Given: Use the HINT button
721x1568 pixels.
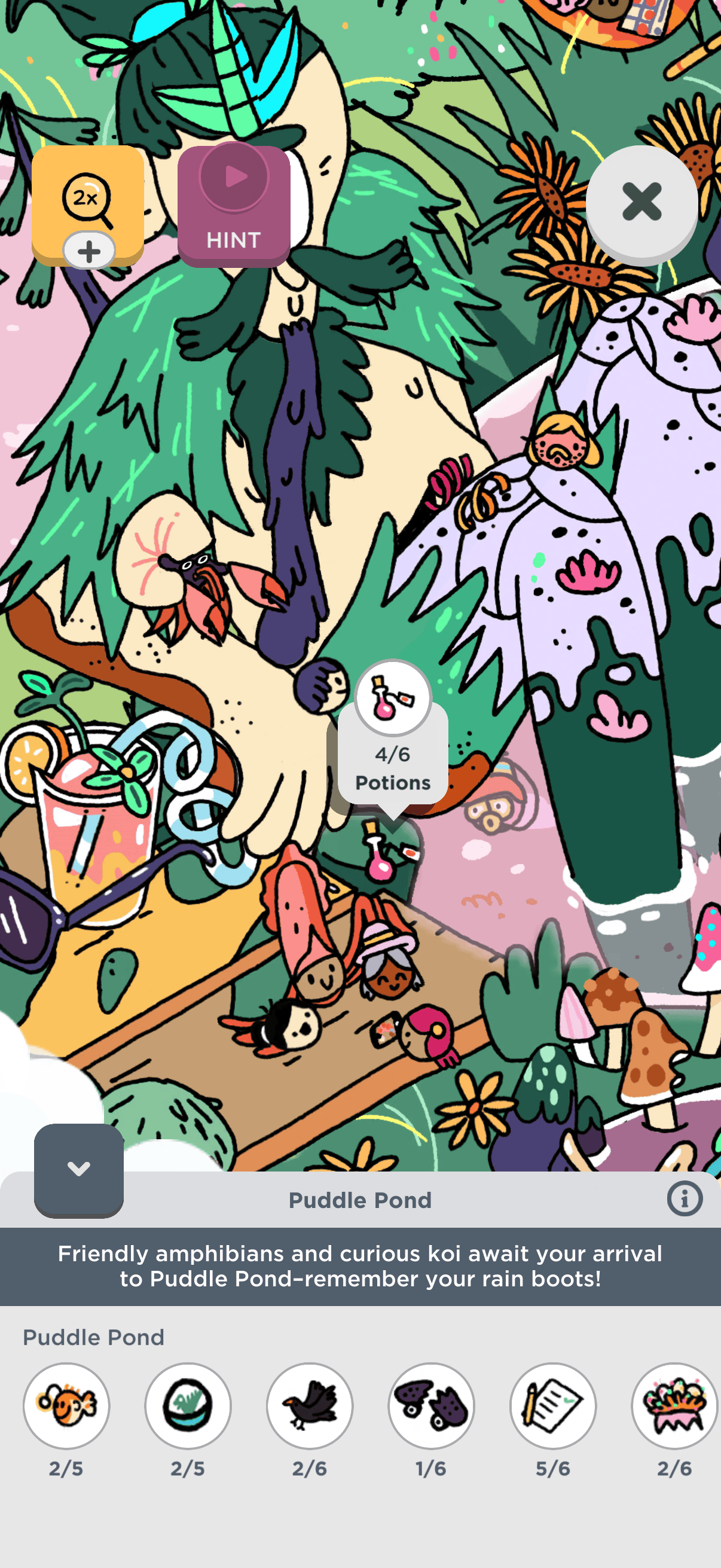Looking at the screenshot, I should tap(234, 206).
